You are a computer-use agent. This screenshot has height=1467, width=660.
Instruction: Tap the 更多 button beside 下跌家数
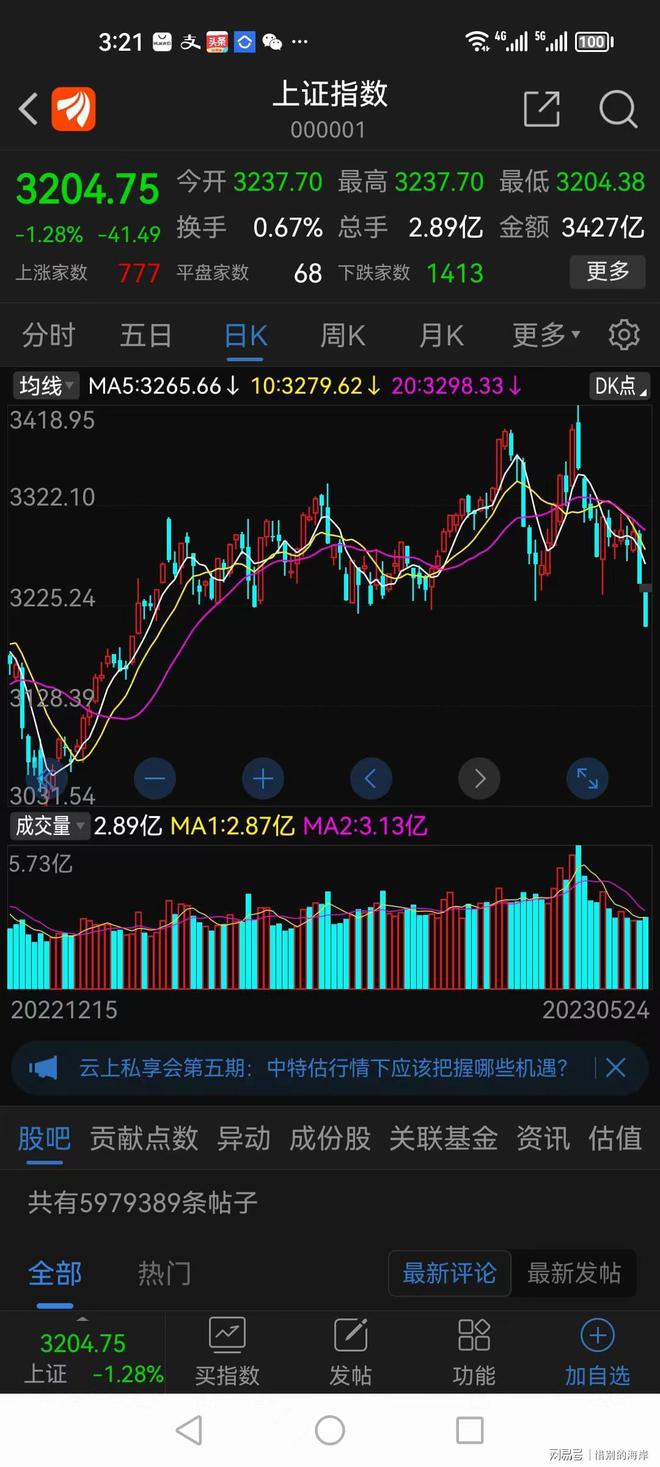click(x=607, y=271)
